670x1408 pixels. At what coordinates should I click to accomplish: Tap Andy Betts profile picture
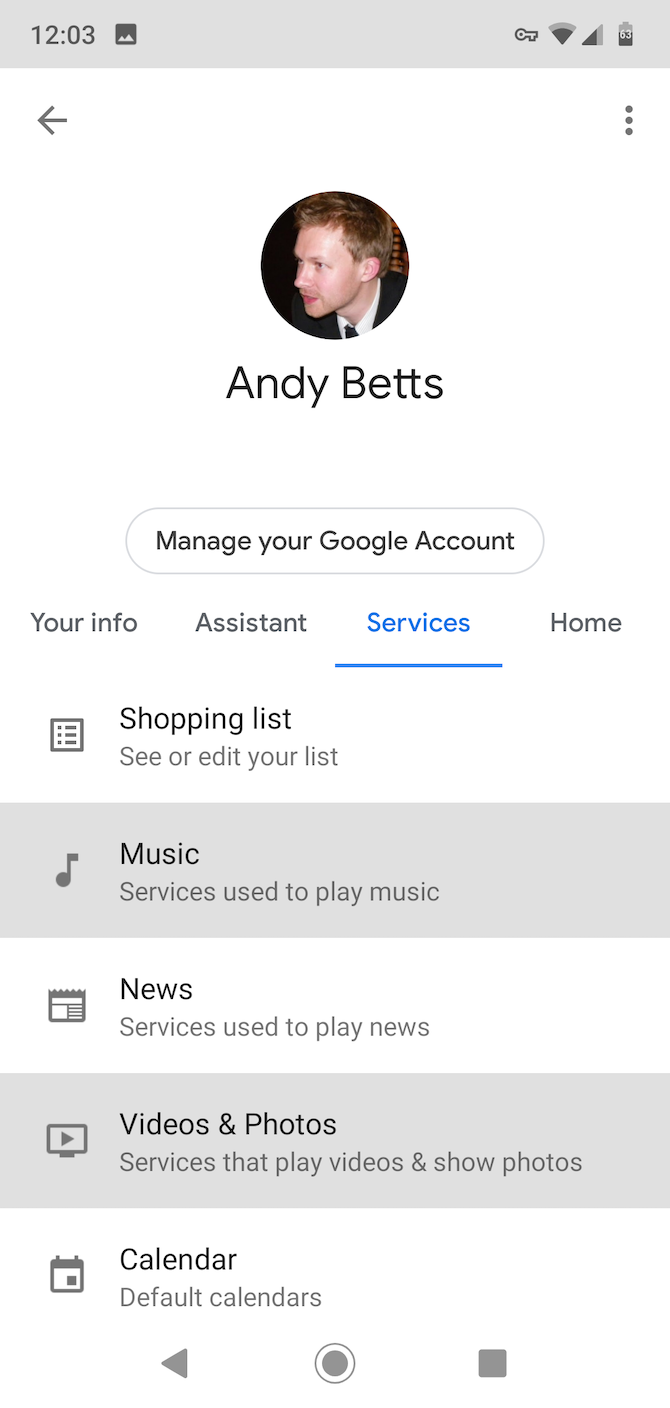pyautogui.click(x=335, y=266)
